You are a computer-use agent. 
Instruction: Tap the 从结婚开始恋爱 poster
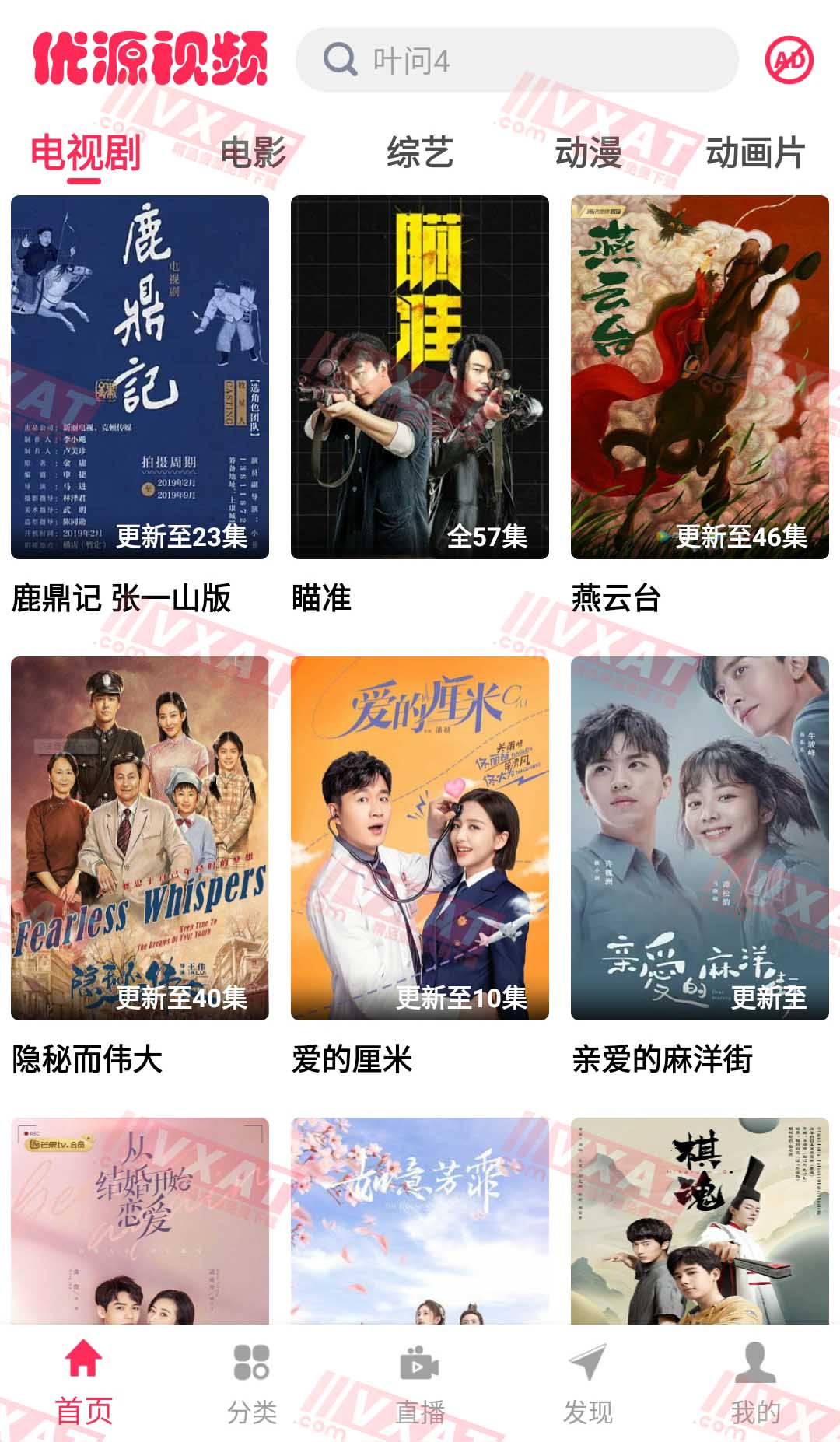[x=140, y=1221]
